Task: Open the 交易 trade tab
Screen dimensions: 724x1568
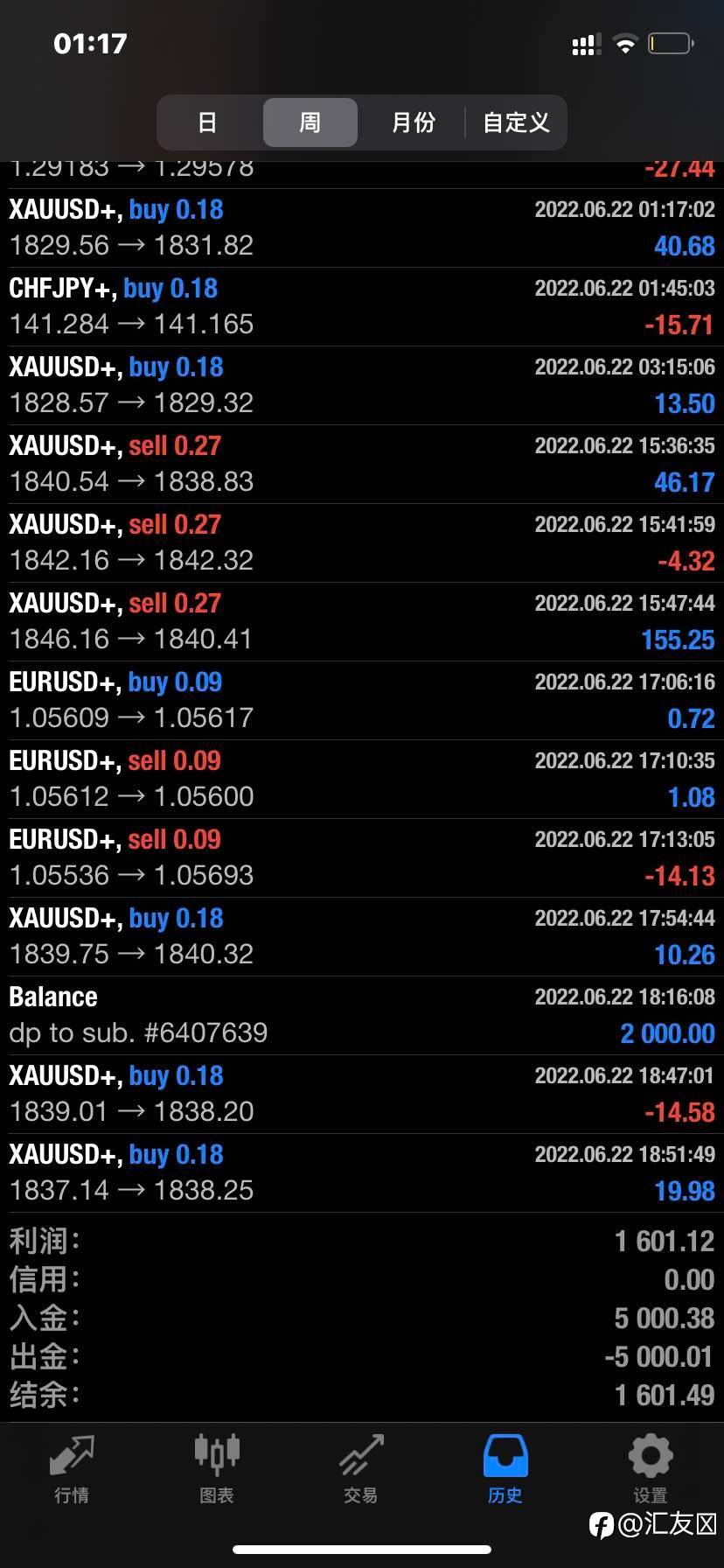Action: coord(361,1469)
